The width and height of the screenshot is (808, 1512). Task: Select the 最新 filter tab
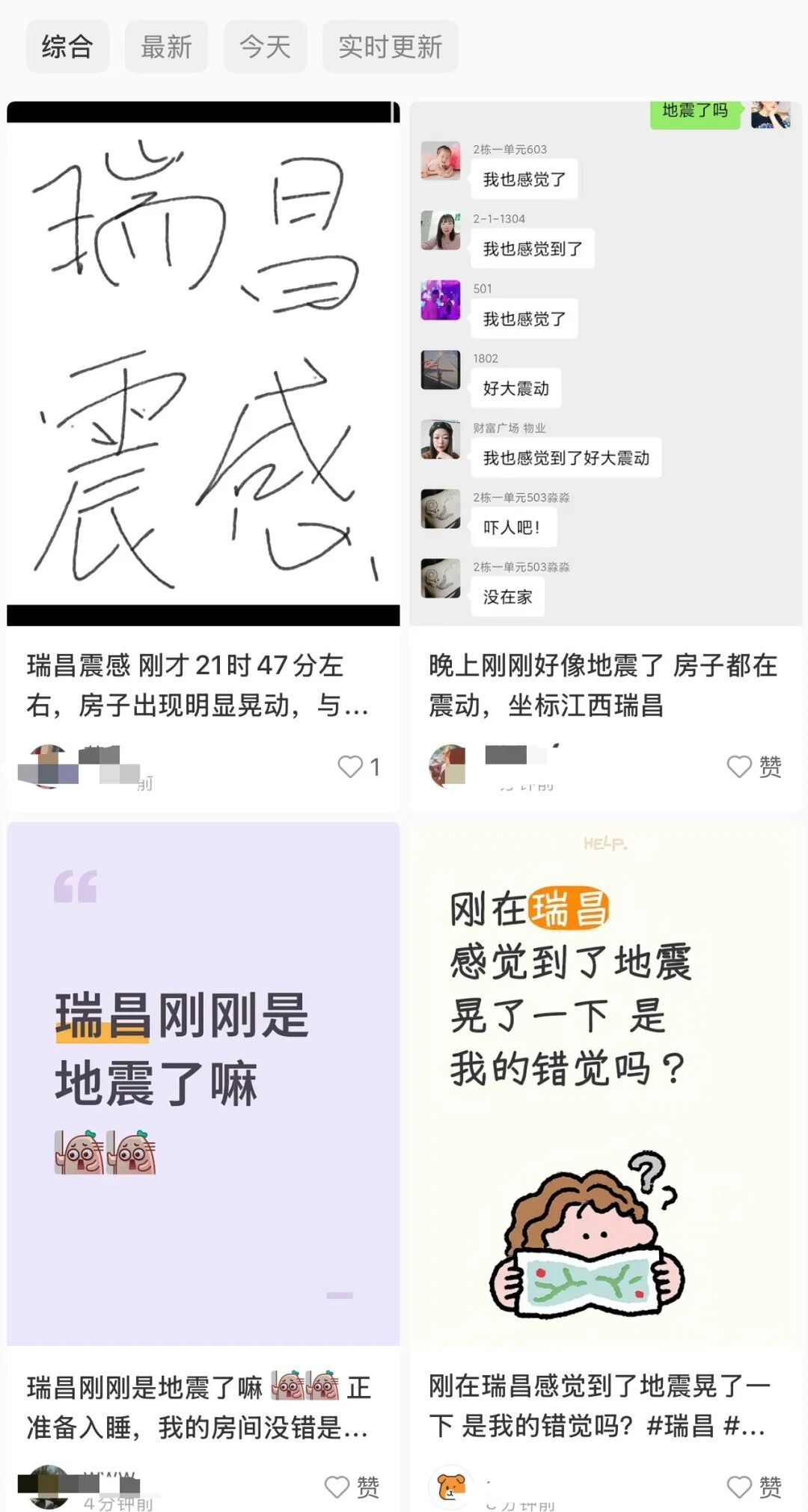point(166,46)
